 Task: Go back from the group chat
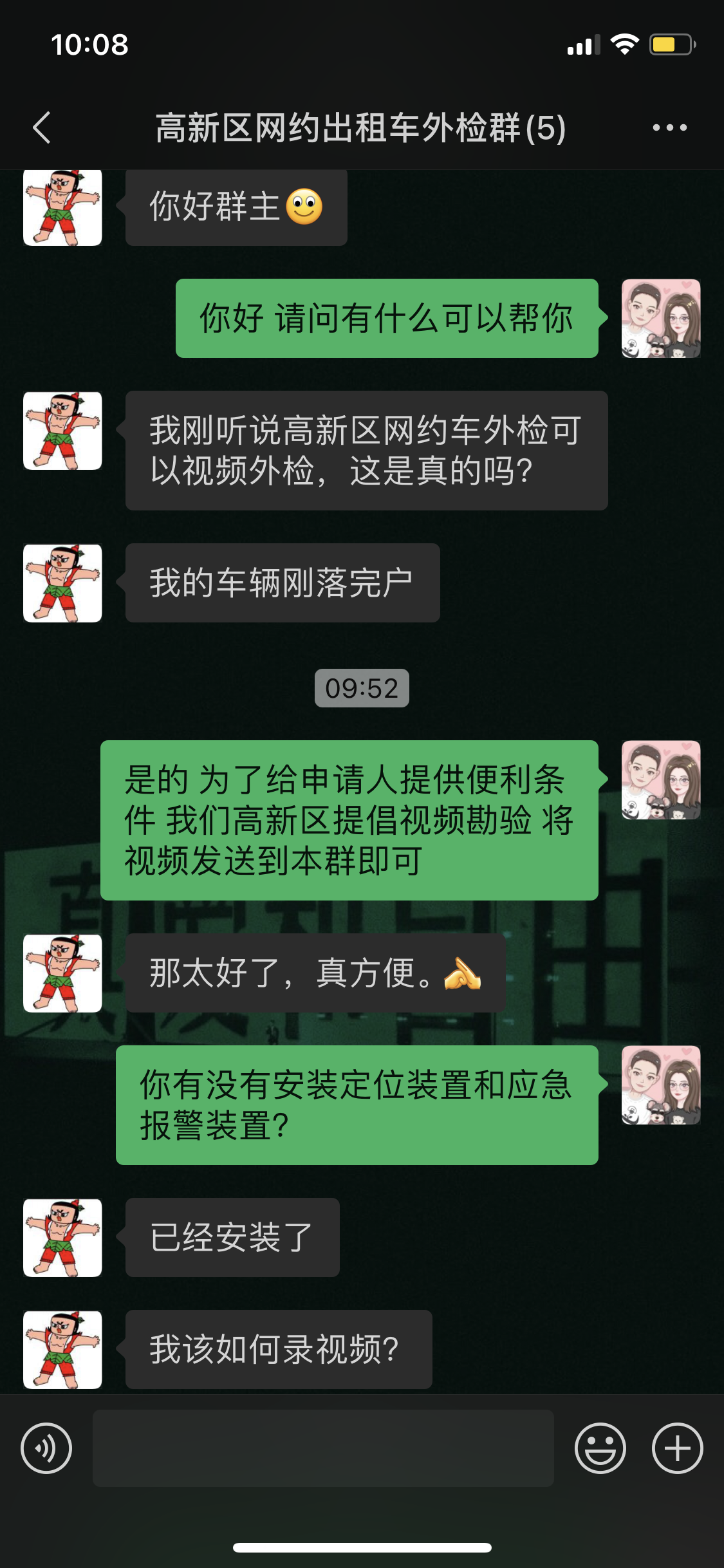coord(42,127)
